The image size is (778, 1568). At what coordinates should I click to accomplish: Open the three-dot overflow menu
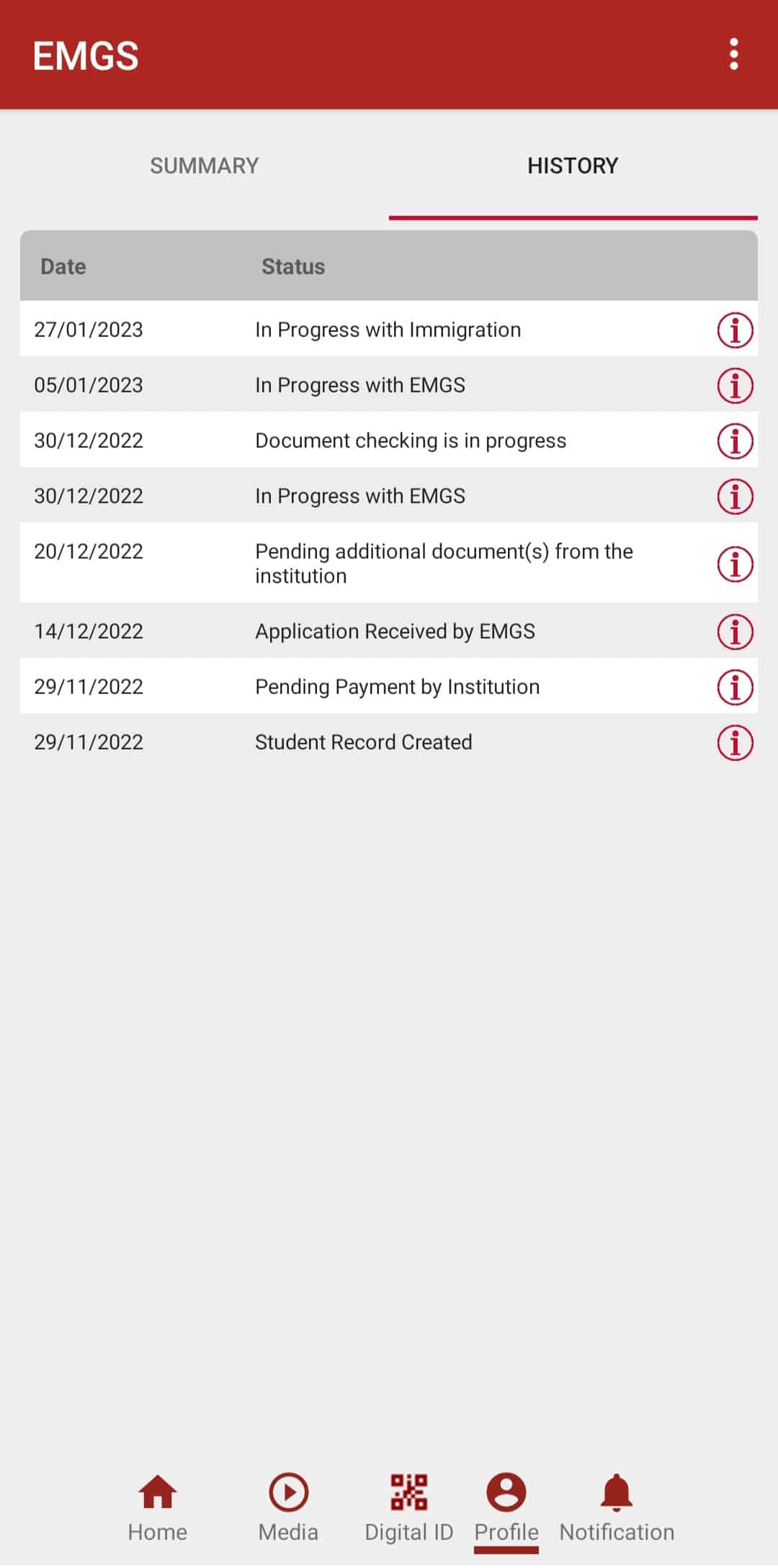pos(733,55)
